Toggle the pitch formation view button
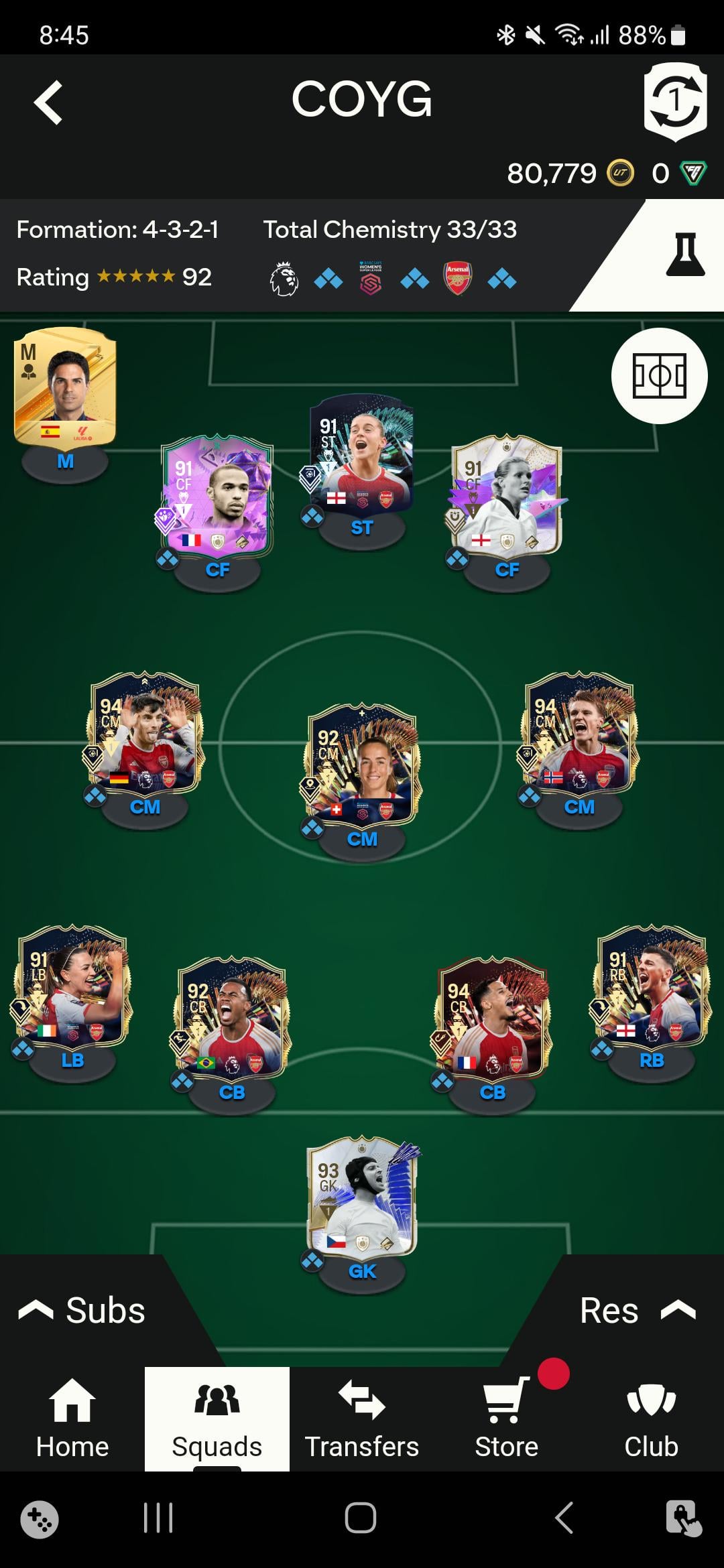The image size is (724, 1568). click(659, 375)
